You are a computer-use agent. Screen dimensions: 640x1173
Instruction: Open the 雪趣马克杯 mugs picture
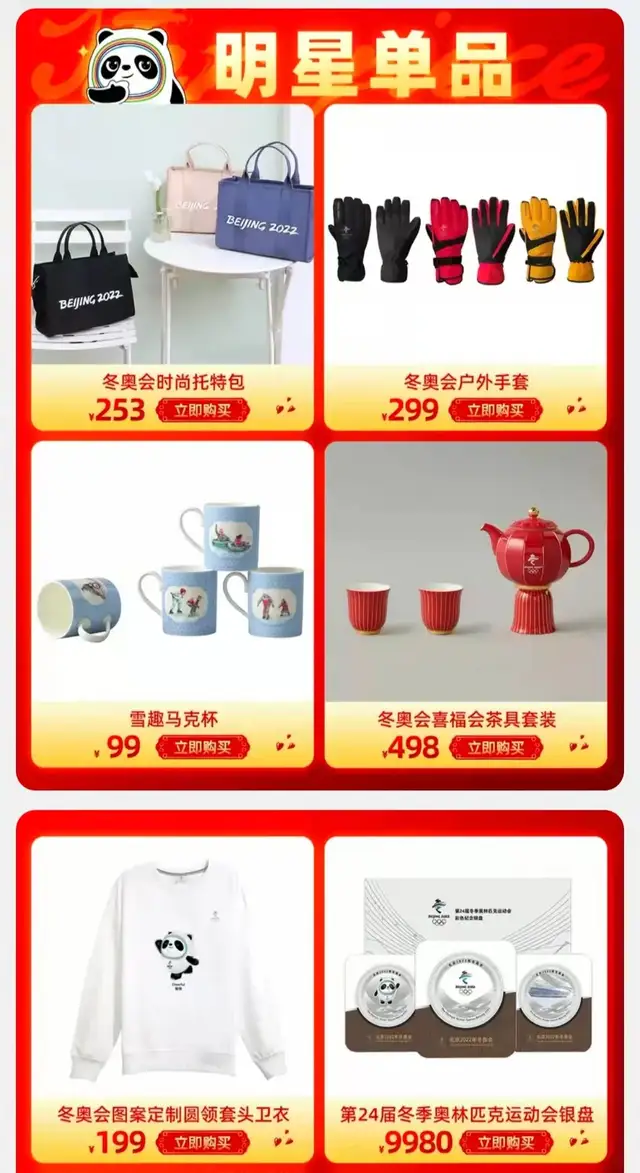tap(172, 572)
